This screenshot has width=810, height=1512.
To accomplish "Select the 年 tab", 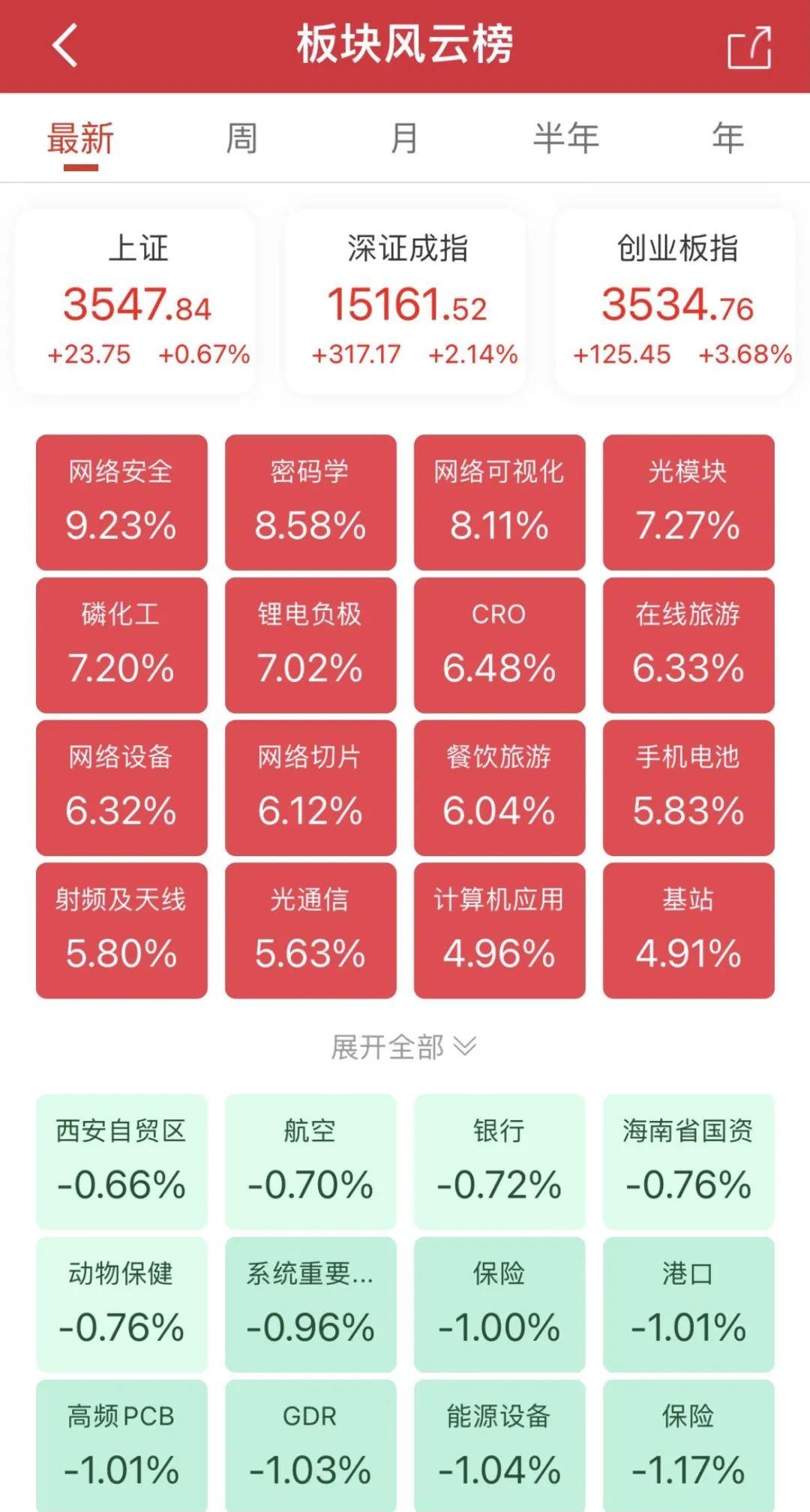I will tap(727, 139).
